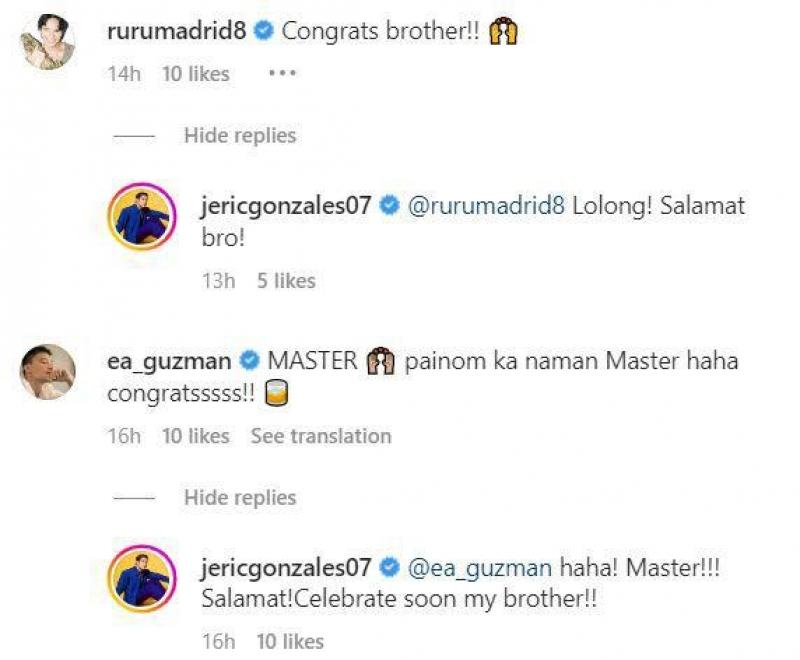Open the ea_guzman username link

point(167,361)
